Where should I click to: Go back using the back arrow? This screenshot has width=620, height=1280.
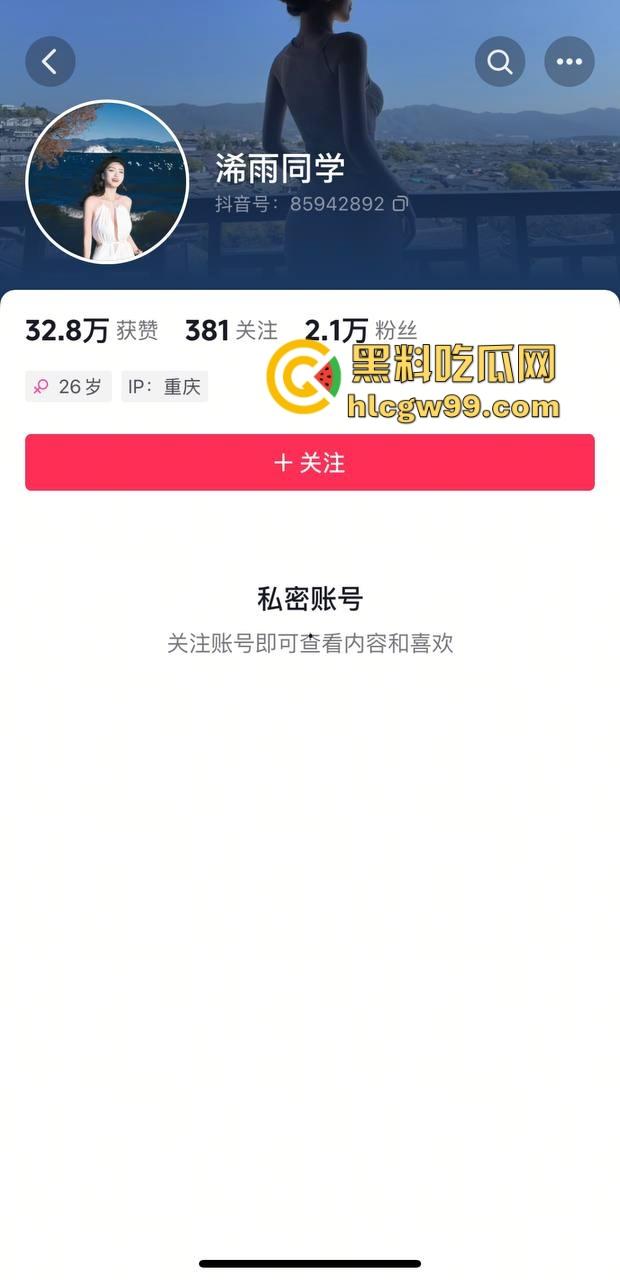(50, 62)
